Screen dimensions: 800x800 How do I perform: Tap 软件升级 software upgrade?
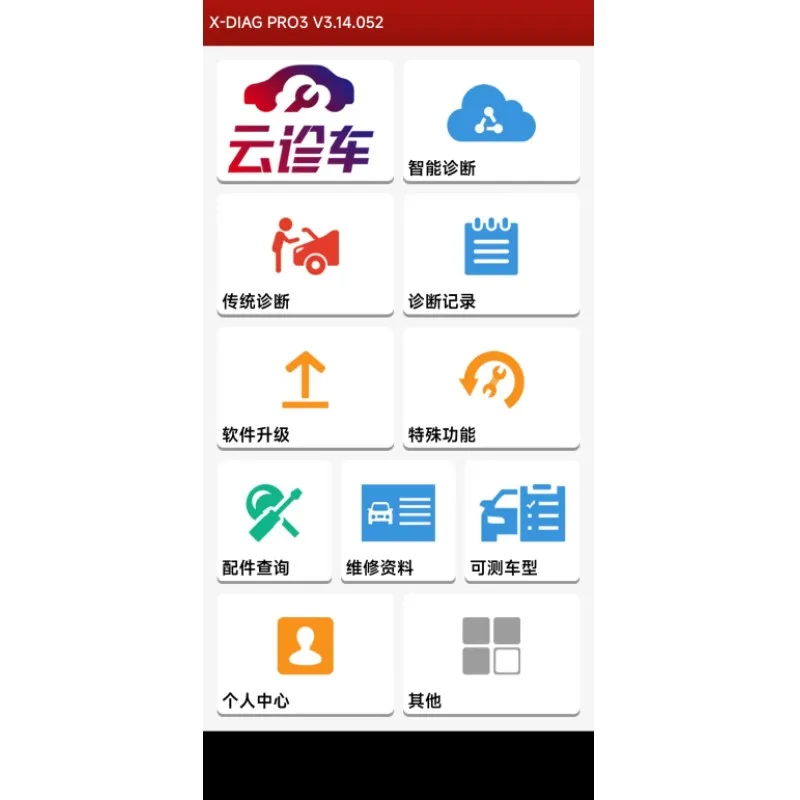coord(305,388)
